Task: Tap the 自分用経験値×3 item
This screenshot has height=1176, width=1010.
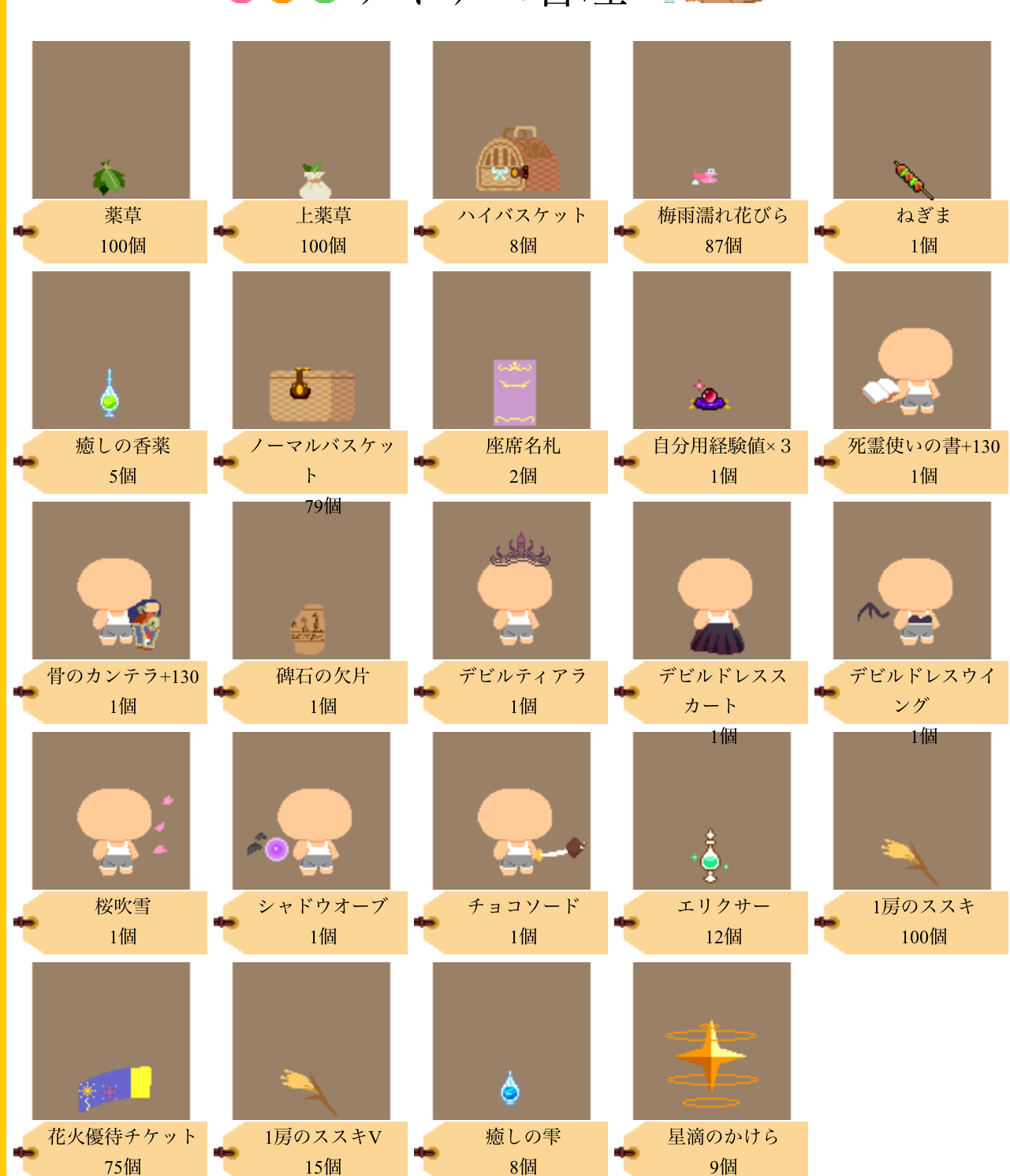Action: [711, 350]
